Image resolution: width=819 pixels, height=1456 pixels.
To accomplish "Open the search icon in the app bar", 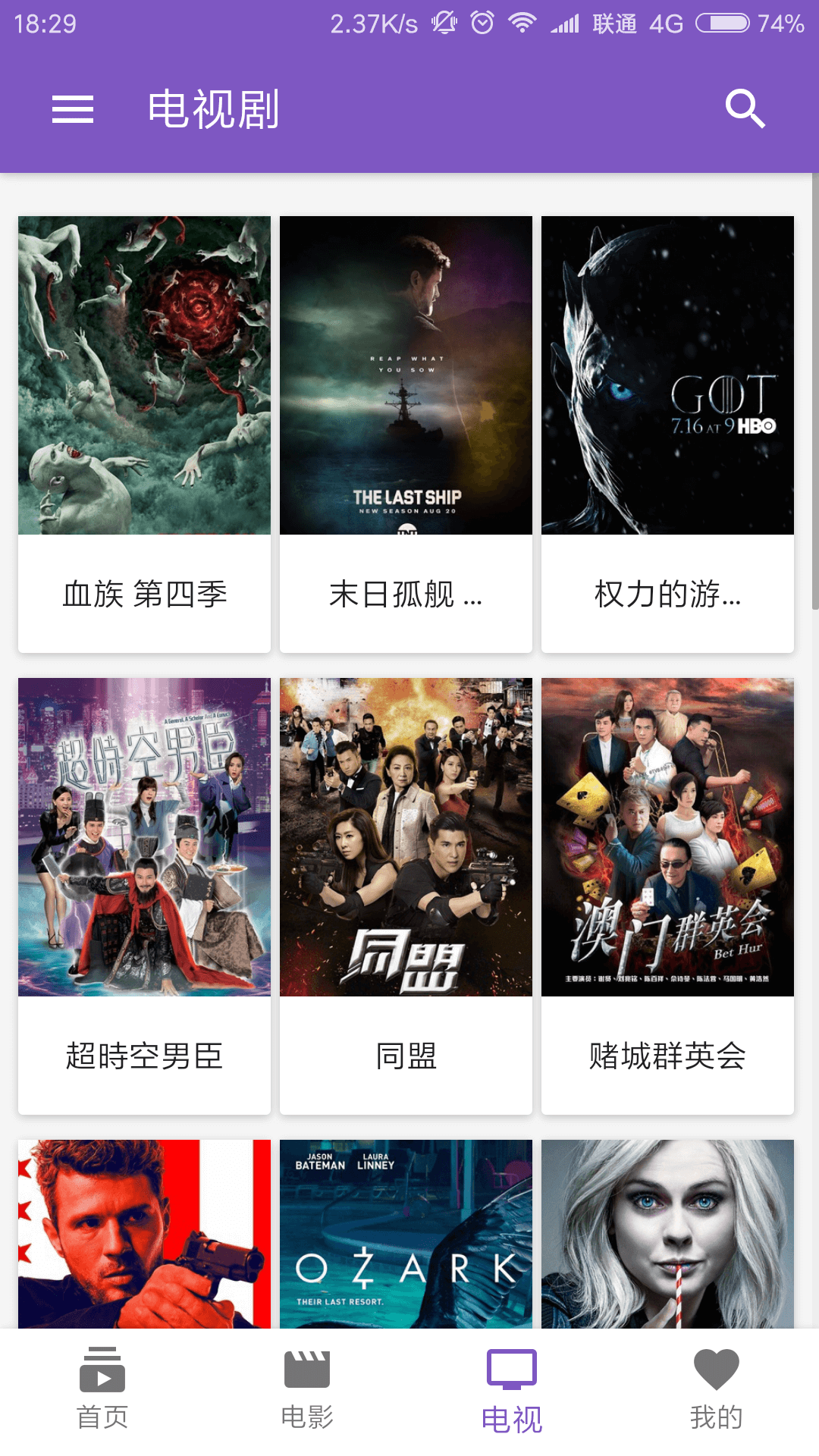I will 745,109.
